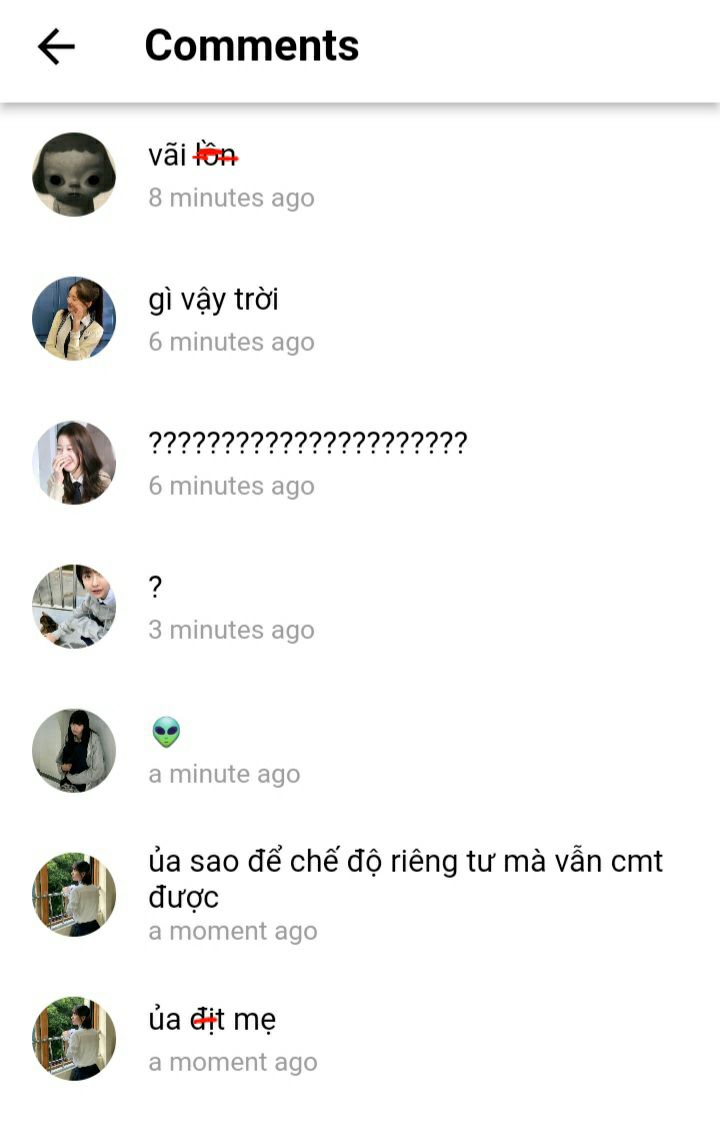The image size is (720, 1128).
Task: Open avatar beside the 'ủa sao để chế độ riêng tư' comment
Action: (x=74, y=894)
